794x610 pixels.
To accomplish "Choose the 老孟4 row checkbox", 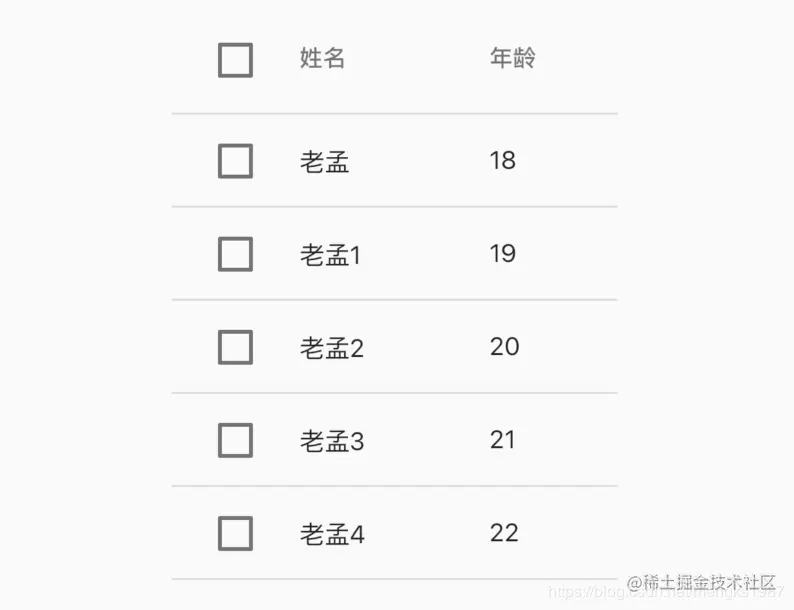I will 235,533.
